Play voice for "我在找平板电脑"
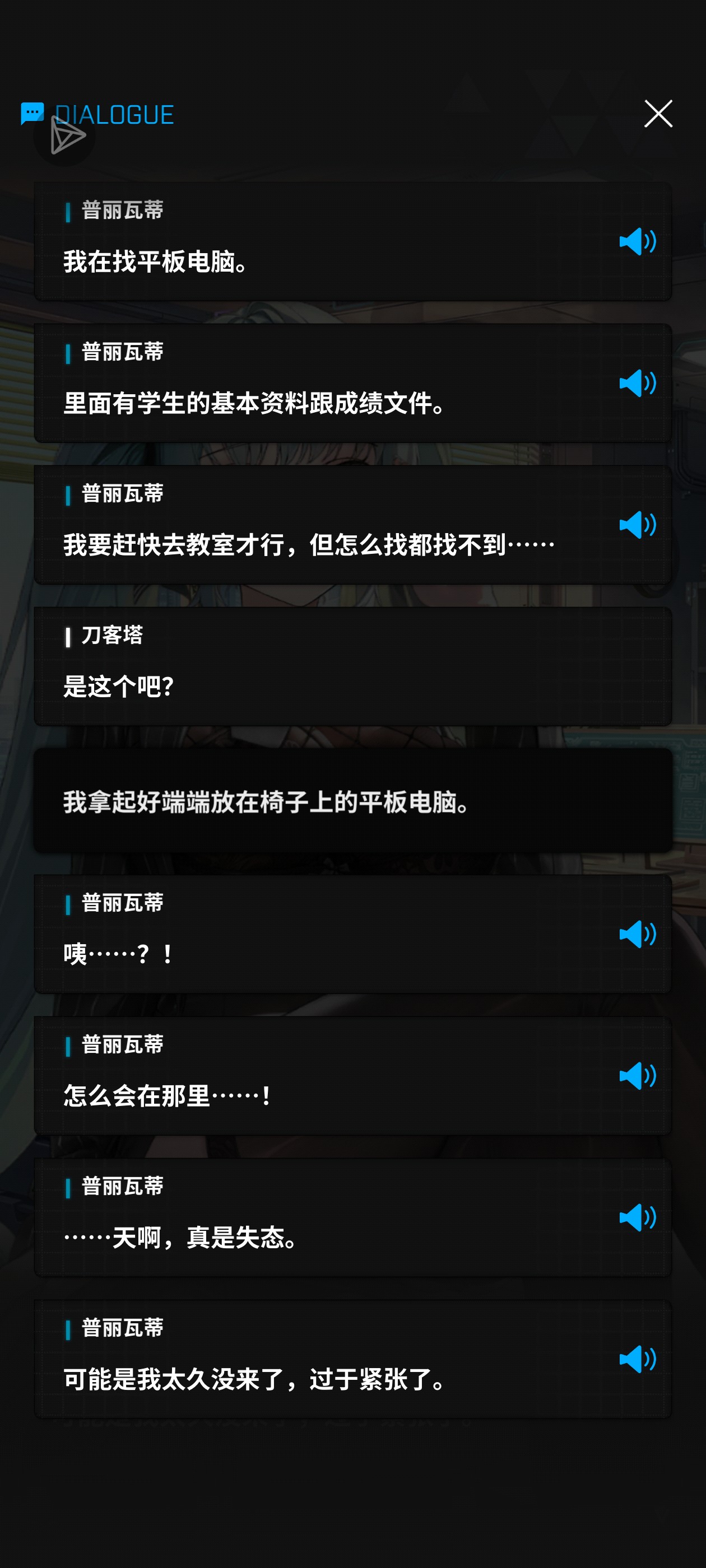This screenshot has height=1568, width=706. click(x=637, y=241)
